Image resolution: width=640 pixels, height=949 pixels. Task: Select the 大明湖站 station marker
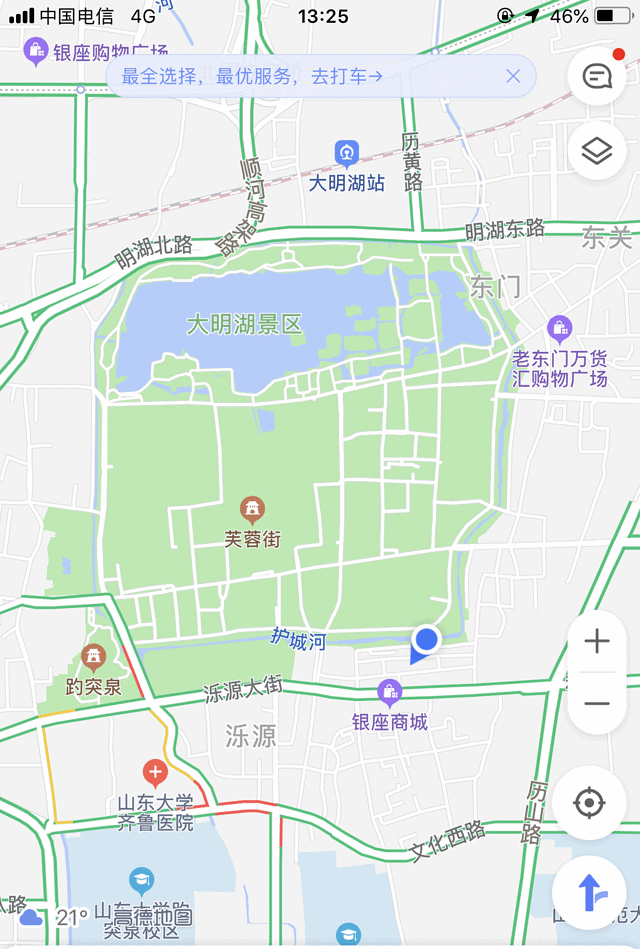pyautogui.click(x=347, y=152)
